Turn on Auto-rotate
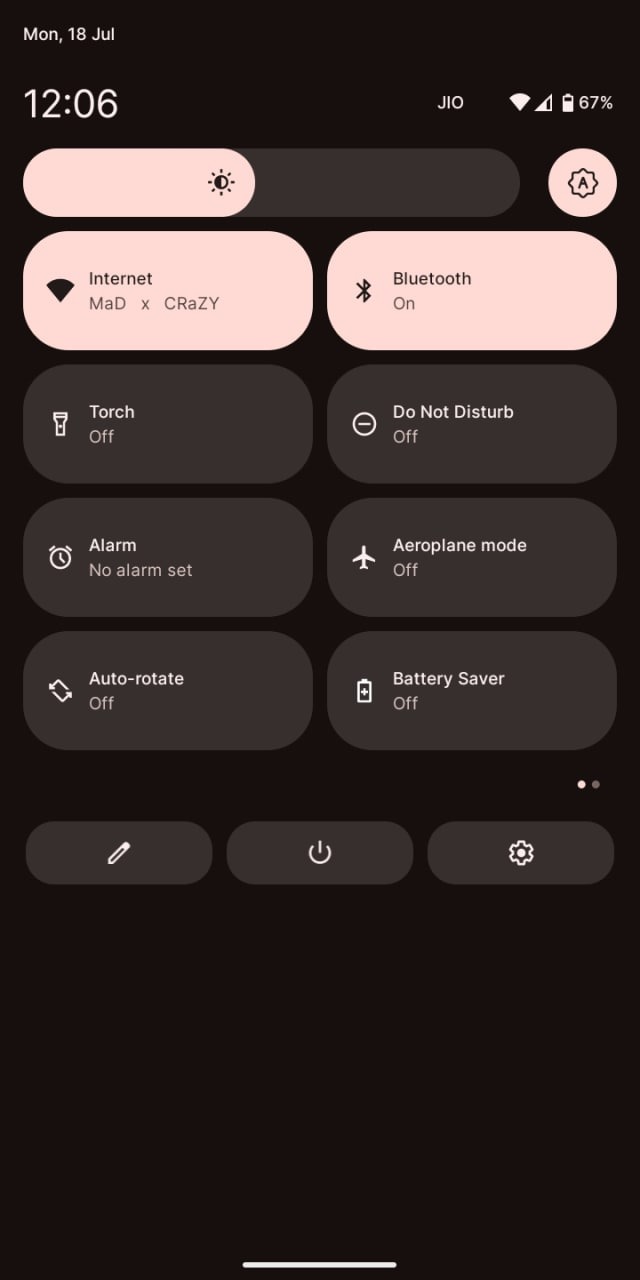 pyautogui.click(x=168, y=690)
